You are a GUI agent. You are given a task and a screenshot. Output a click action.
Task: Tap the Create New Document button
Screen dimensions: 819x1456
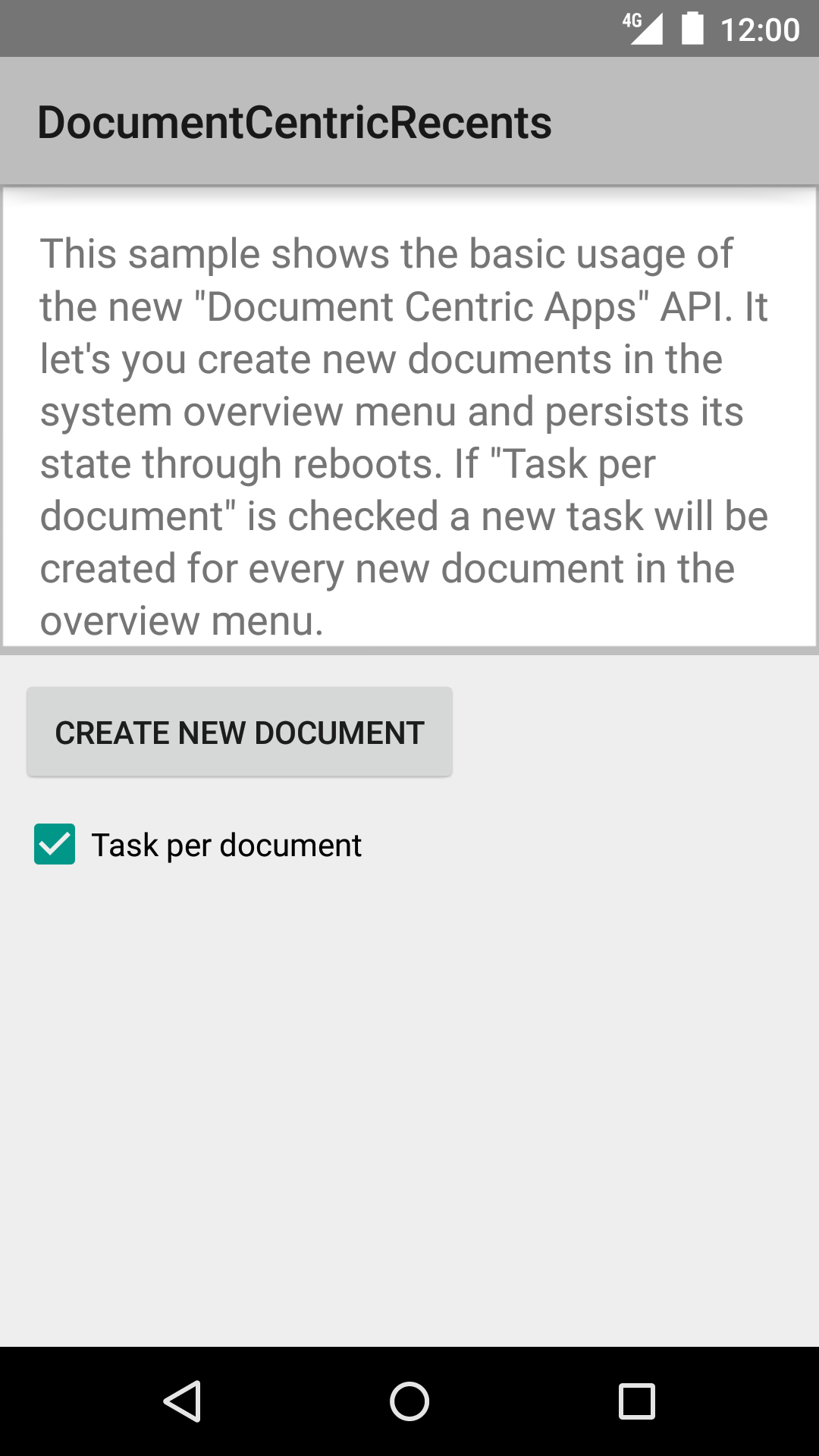[x=240, y=733]
